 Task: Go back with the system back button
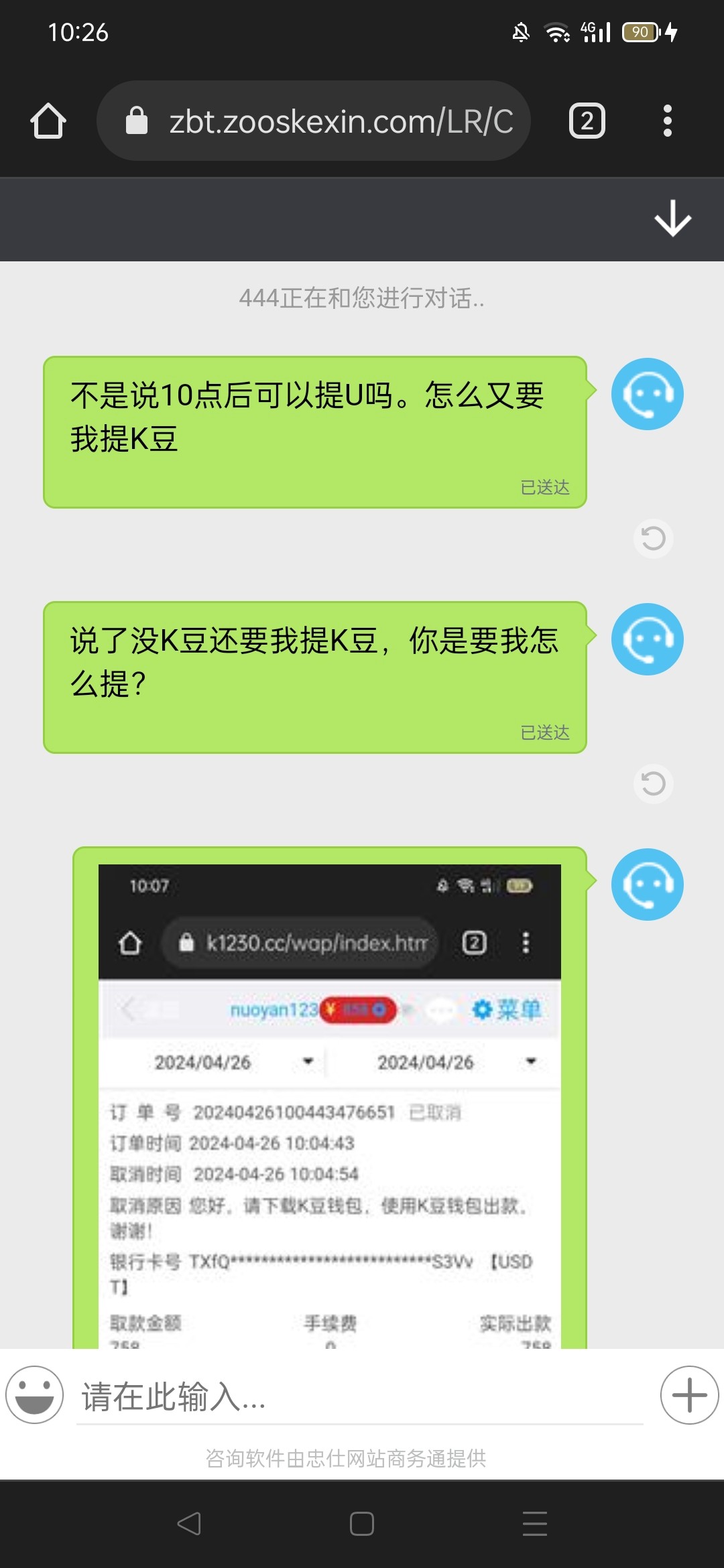tap(188, 1523)
